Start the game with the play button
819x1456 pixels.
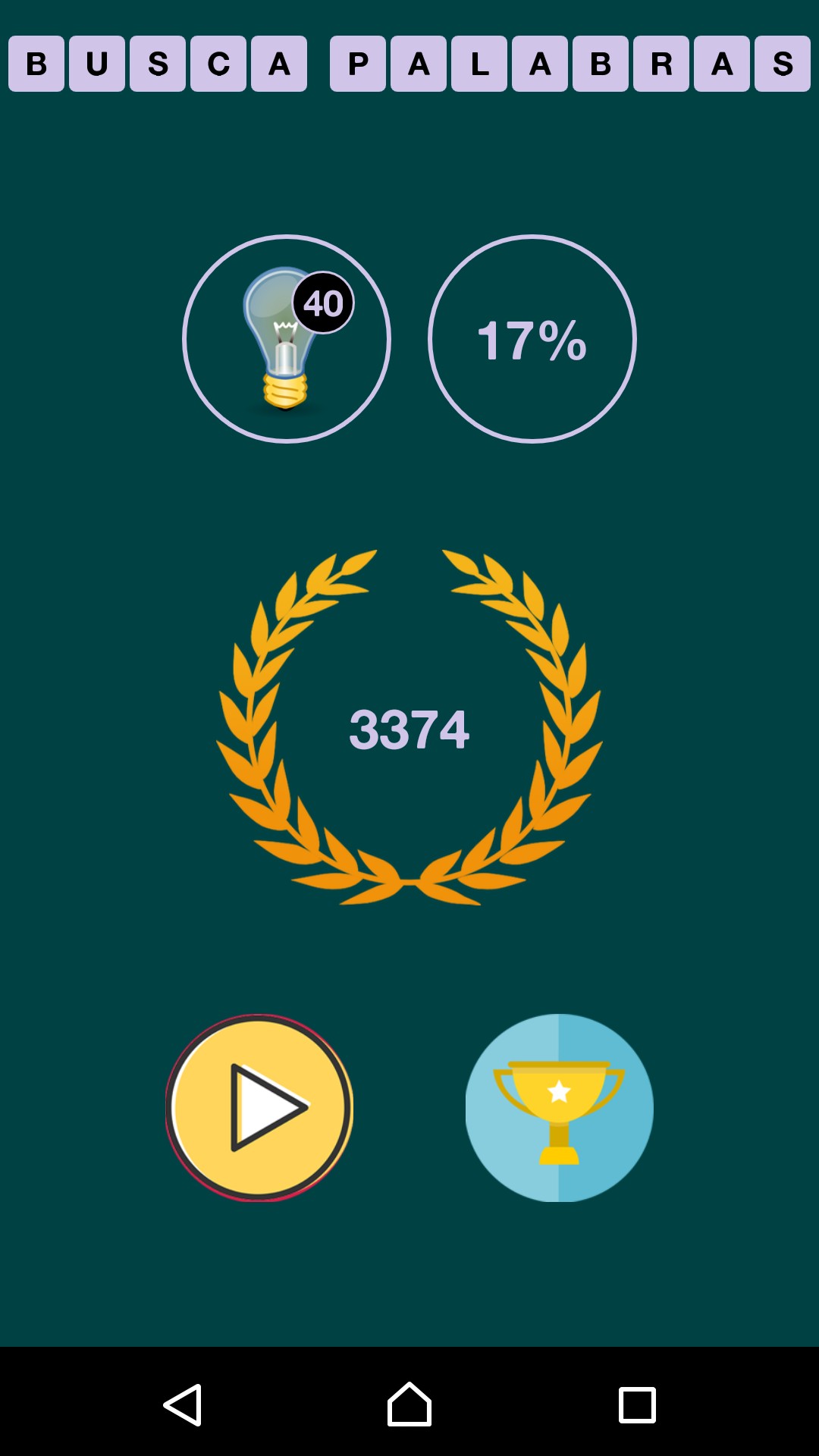pos(259,1107)
